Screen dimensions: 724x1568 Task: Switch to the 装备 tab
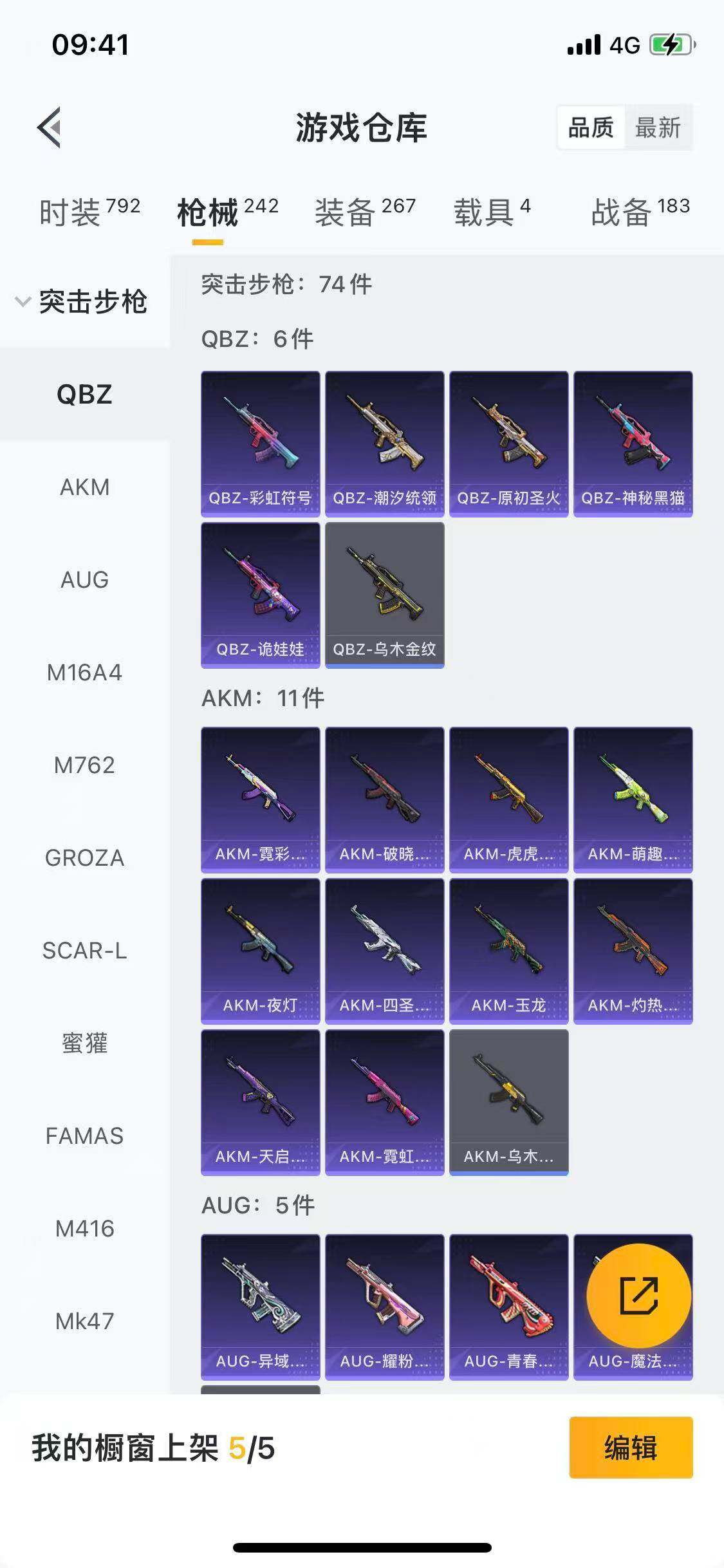[x=365, y=212]
